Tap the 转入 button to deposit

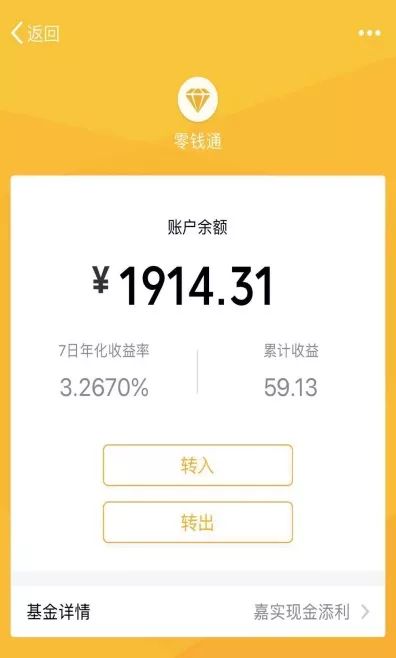pyautogui.click(x=198, y=465)
